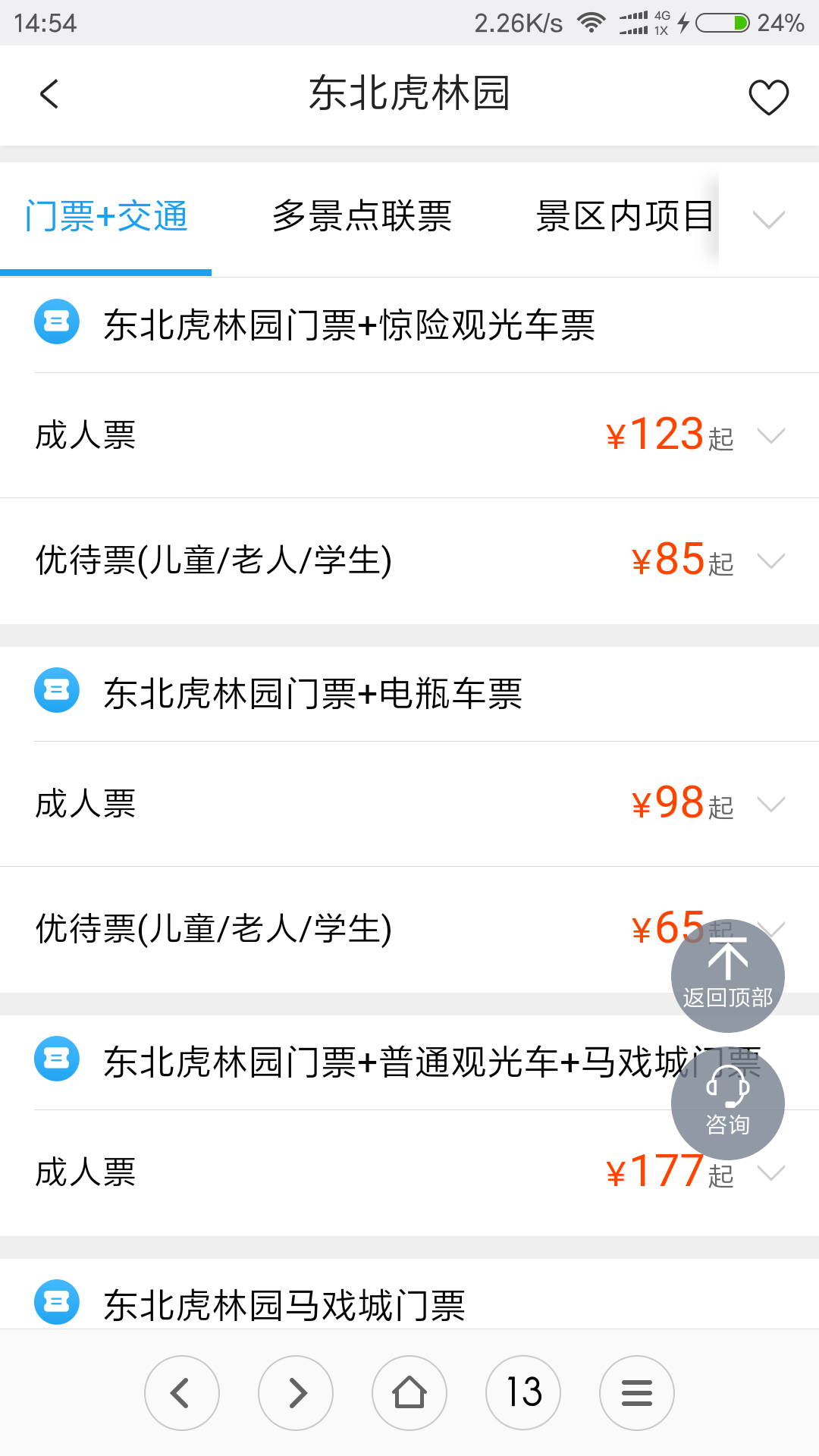Go back from 东北虎林园 page

(49, 95)
